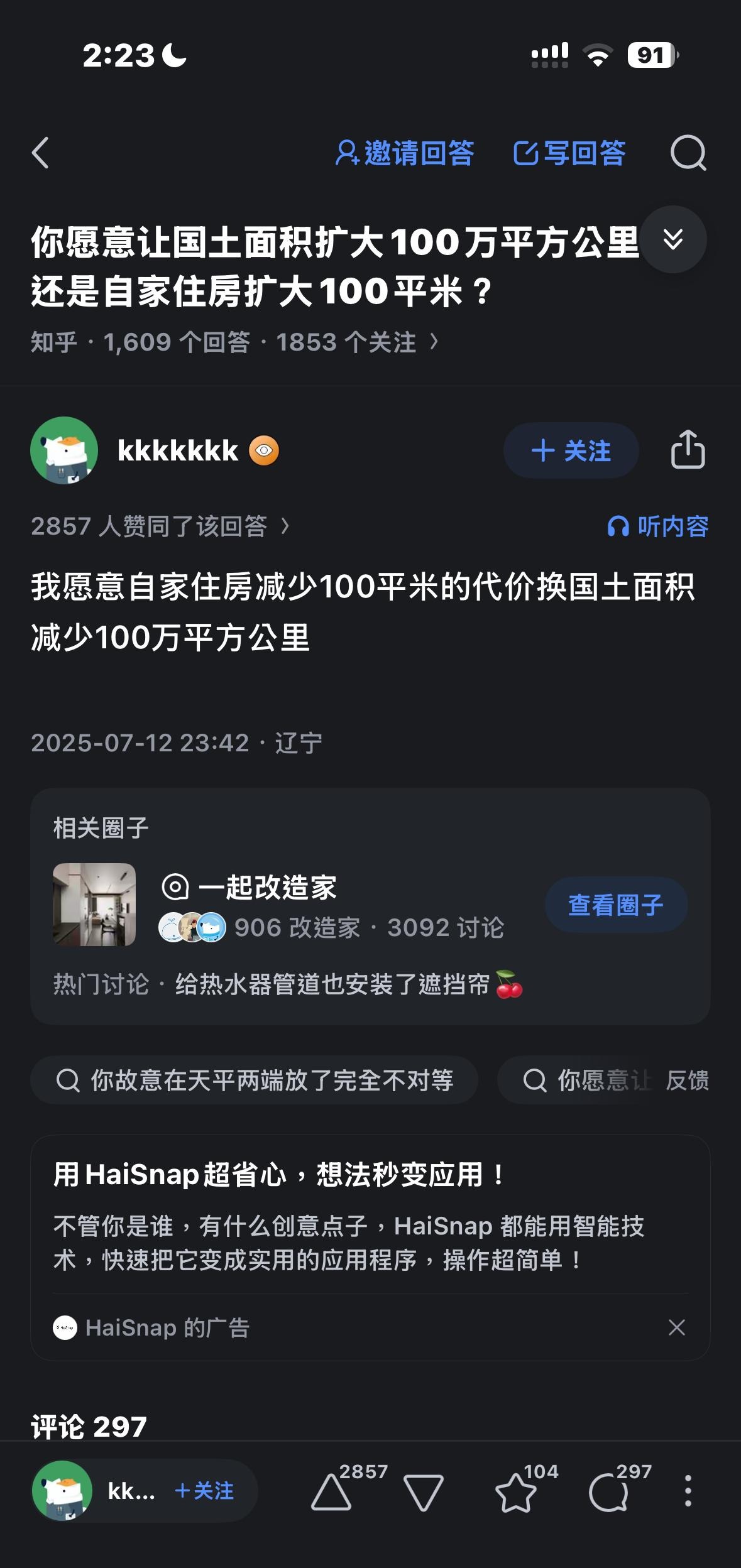The height and width of the screenshot is (1568, 741).
Task: Upvote the answer with the up triangle
Action: click(x=331, y=1492)
